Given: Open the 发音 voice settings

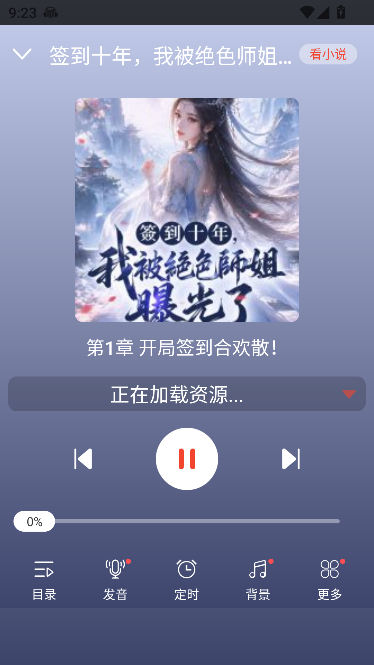Looking at the screenshot, I should coord(115,580).
